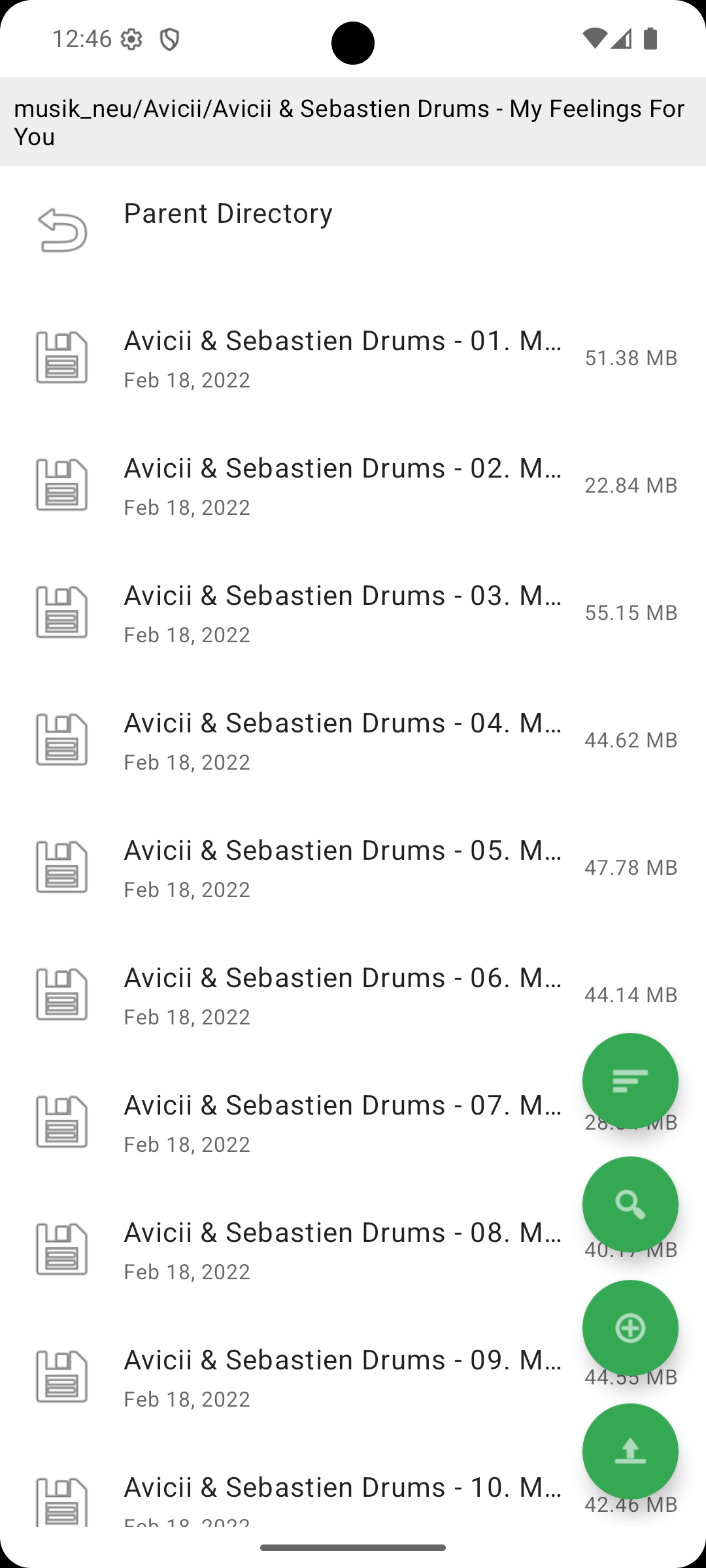This screenshot has width=706, height=1568.
Task: Open the 51.38 MB track 01 file
Action: (353, 357)
